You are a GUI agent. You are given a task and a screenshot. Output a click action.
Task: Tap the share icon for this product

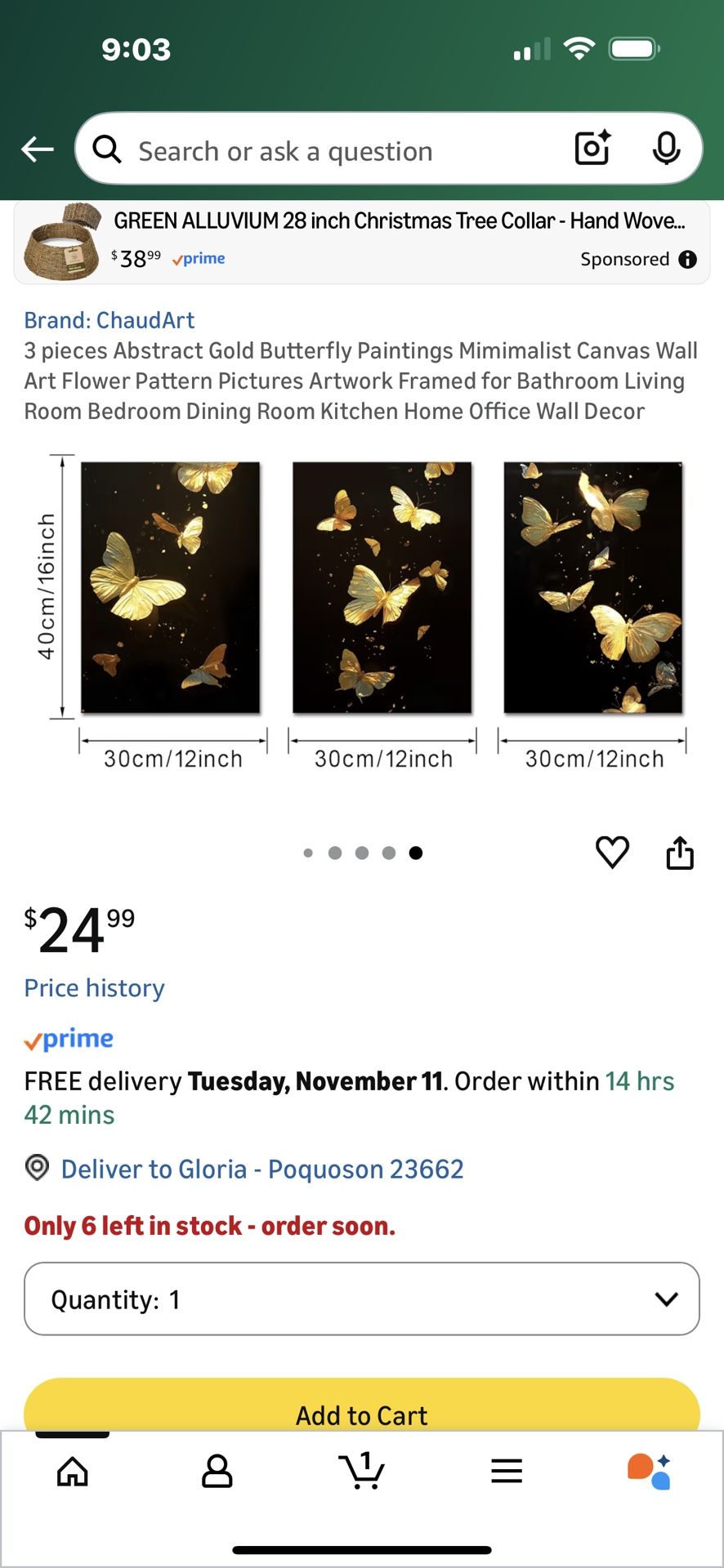point(679,853)
